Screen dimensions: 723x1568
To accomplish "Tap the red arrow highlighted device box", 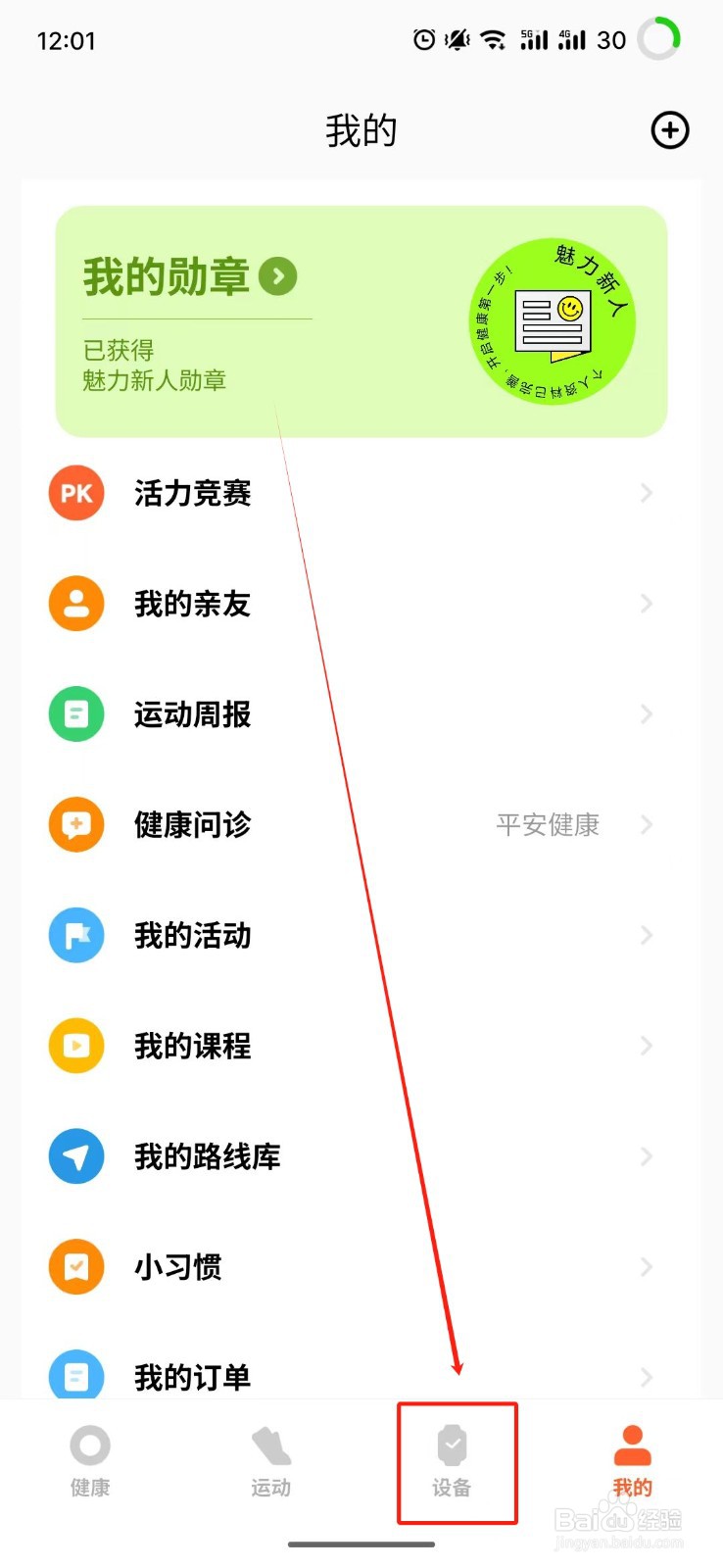I will coord(457,1465).
